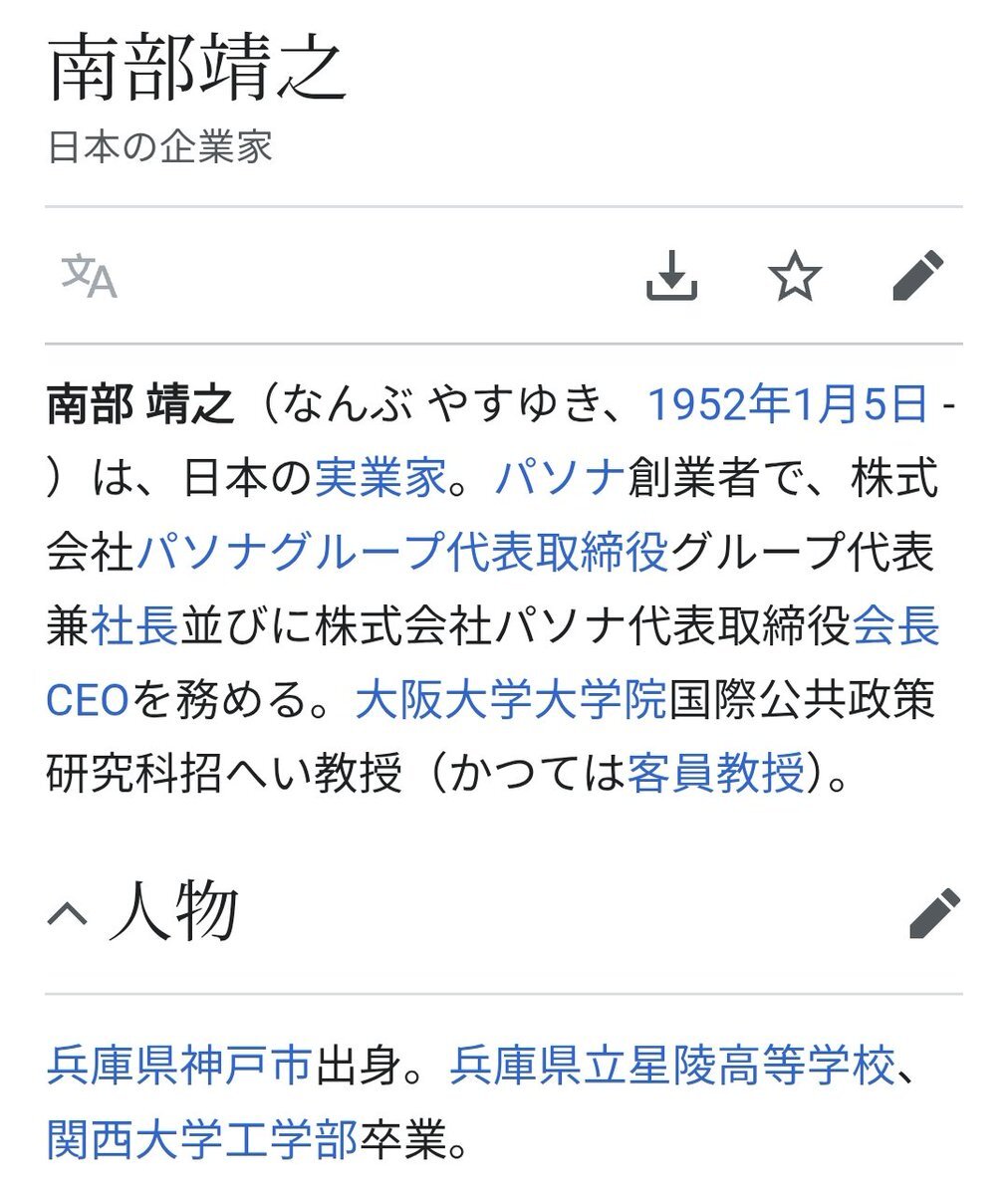Open the パソナ link before 創業者
This screenshot has width=1008, height=1195.
[x=560, y=479]
